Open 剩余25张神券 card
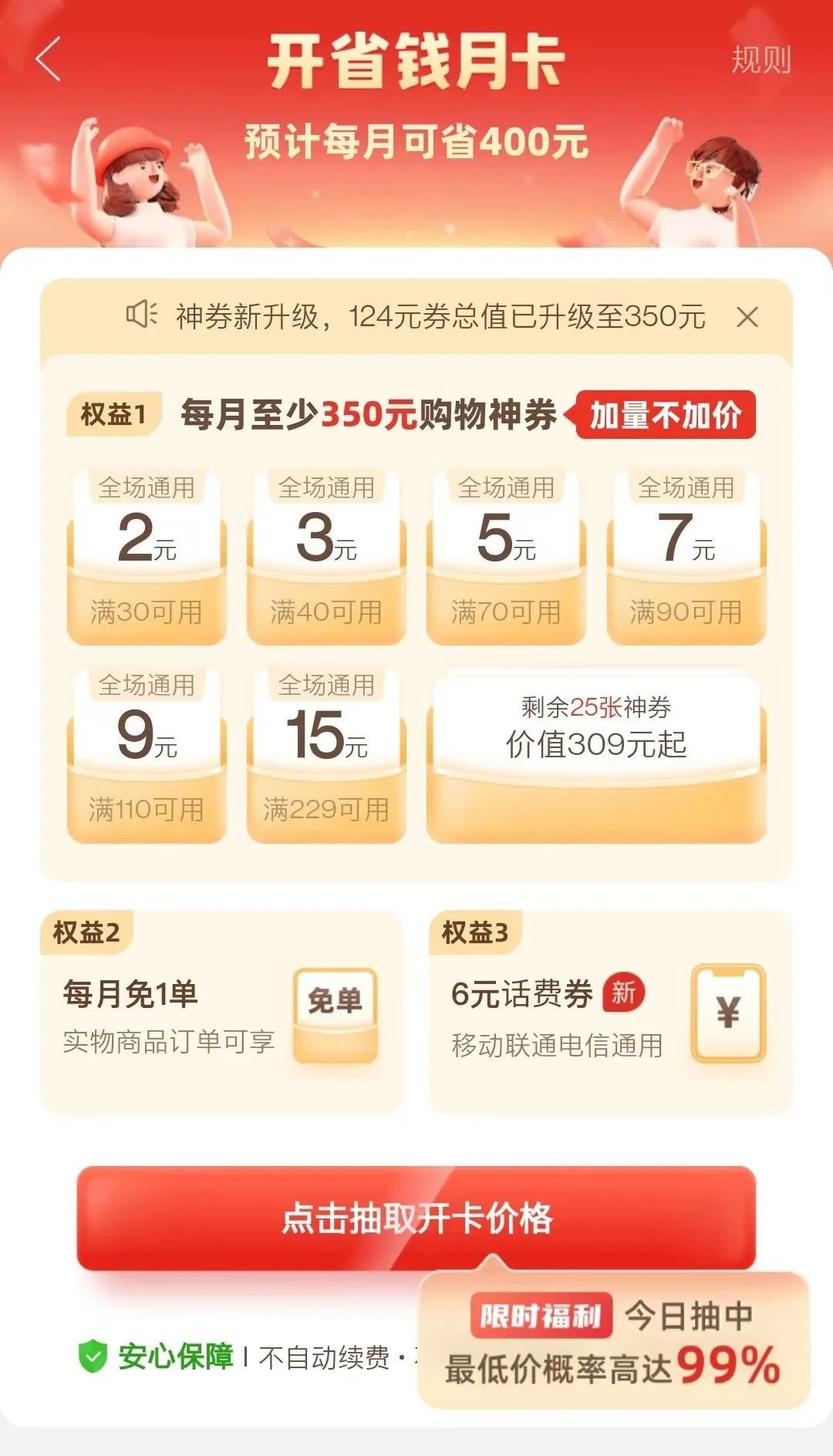The height and width of the screenshot is (1456, 833). coord(595,755)
